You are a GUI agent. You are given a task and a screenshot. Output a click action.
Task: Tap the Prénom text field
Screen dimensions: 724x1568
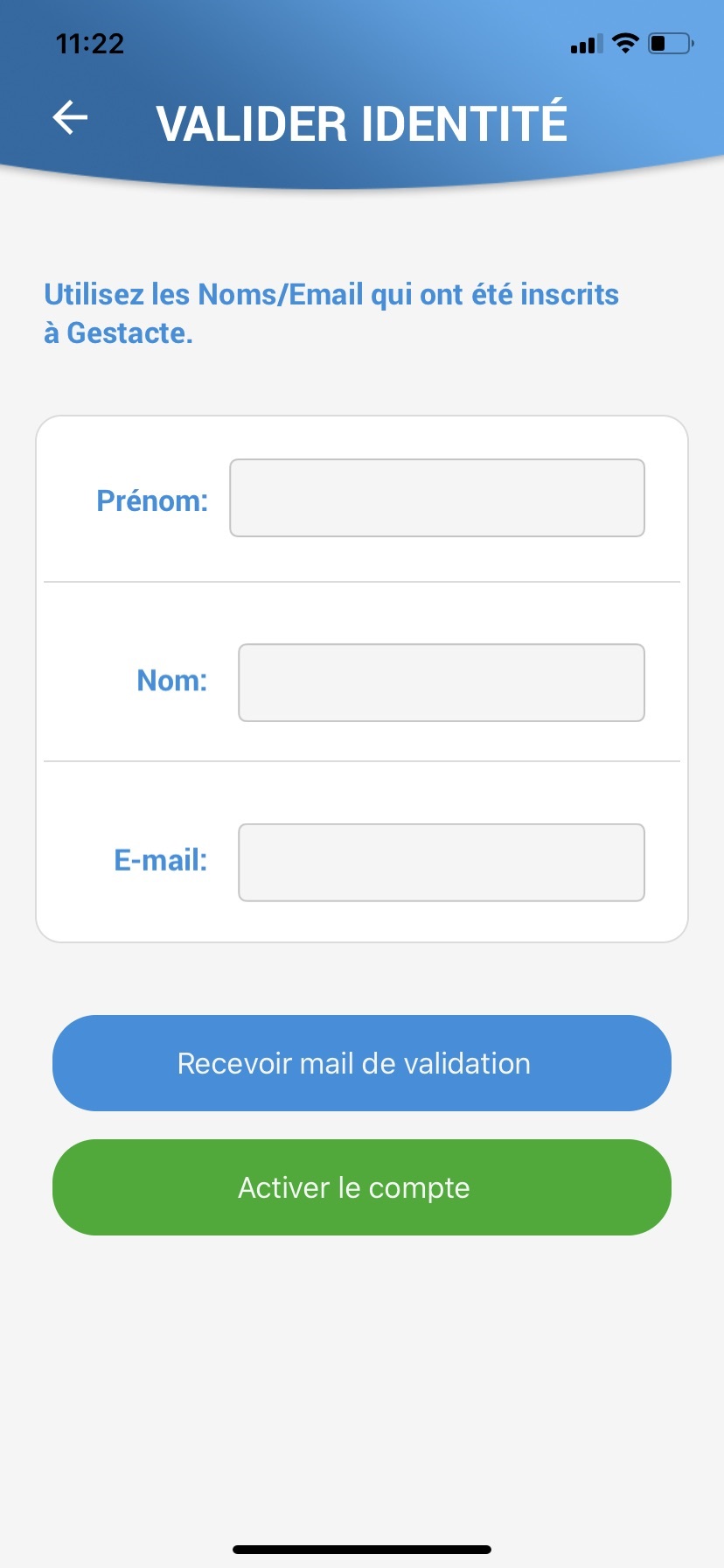coord(437,498)
